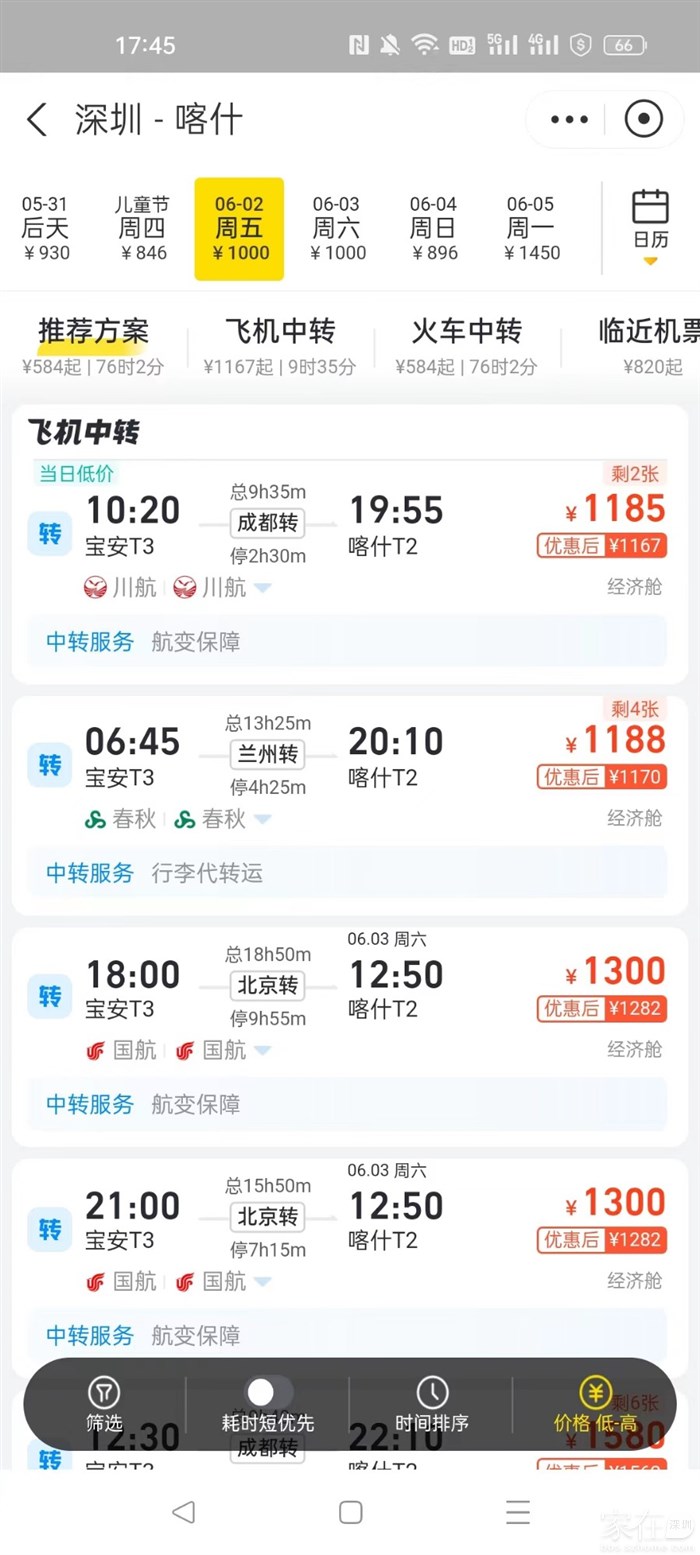This screenshot has width=700, height=1555.
Task: Select the 05-31 后天 date
Action: [x=46, y=229]
